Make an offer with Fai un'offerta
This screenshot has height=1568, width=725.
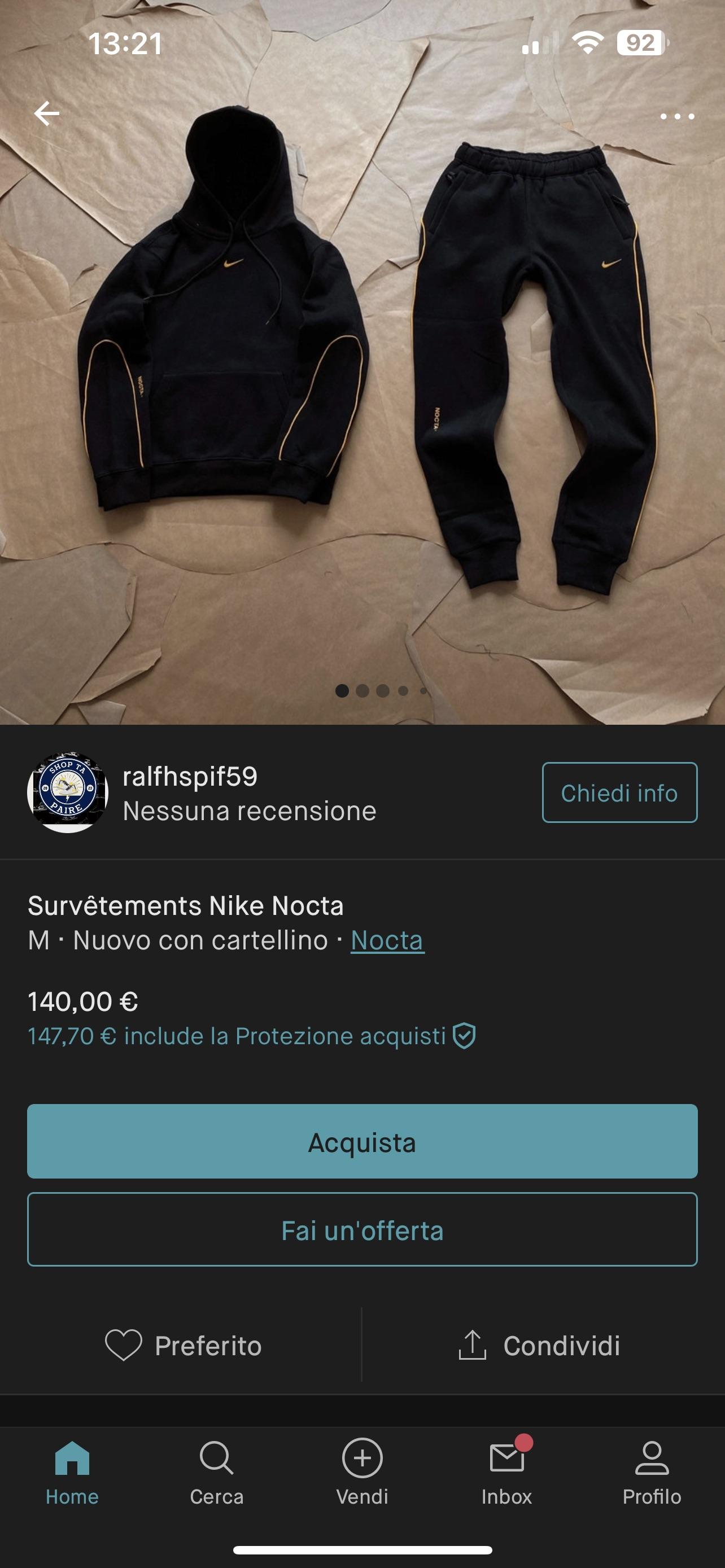pos(362,1229)
